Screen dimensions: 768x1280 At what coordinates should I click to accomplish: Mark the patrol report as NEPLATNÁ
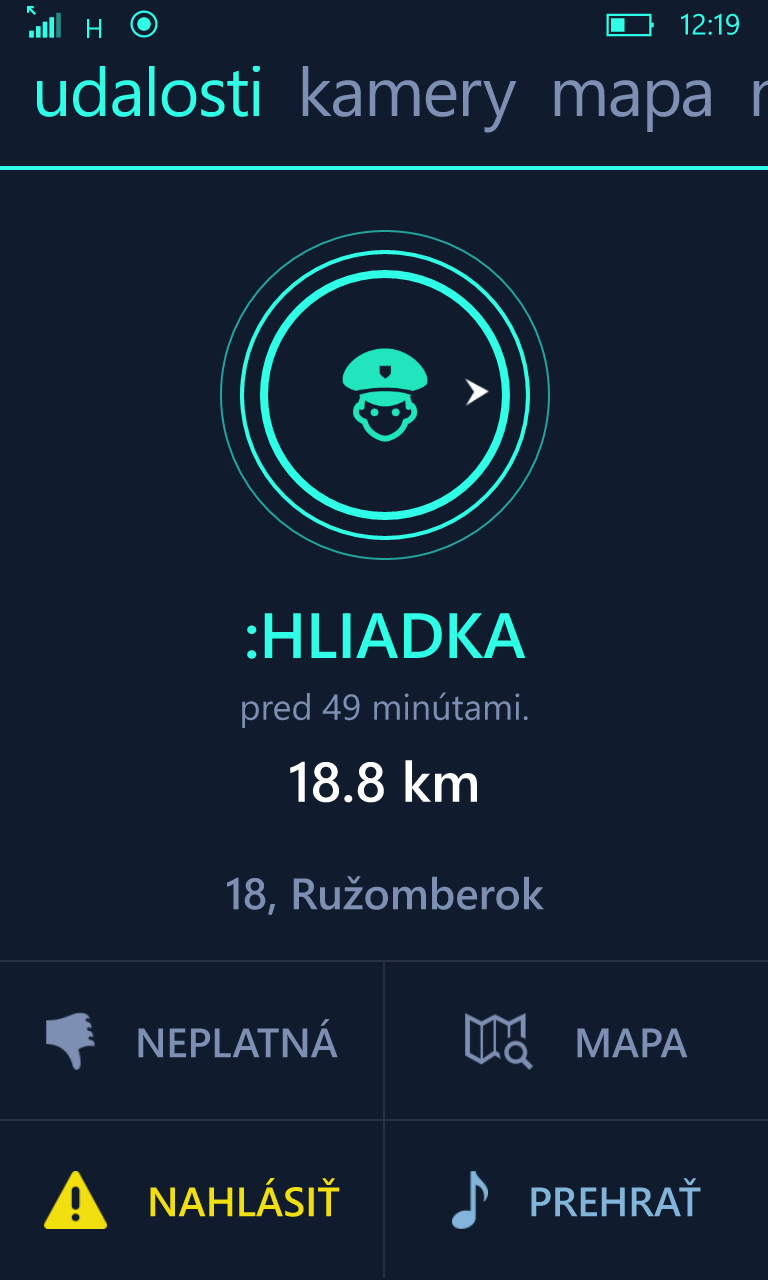(191, 1041)
